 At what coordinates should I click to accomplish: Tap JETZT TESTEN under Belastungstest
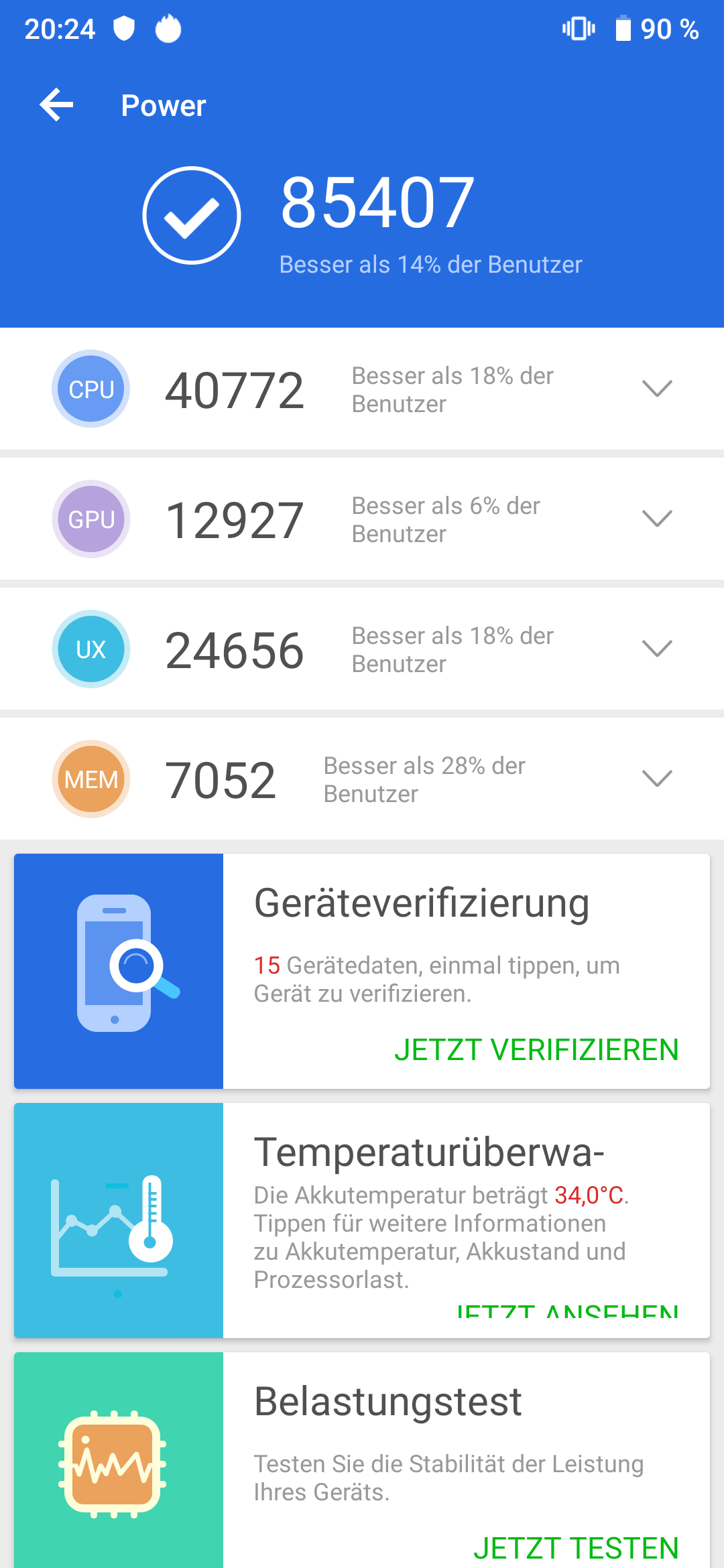(x=576, y=1549)
